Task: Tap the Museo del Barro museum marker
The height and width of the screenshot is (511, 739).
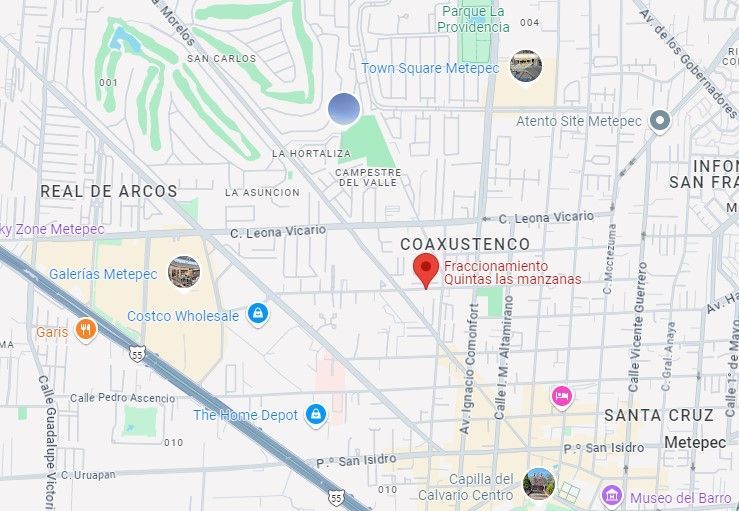Action: point(612,496)
